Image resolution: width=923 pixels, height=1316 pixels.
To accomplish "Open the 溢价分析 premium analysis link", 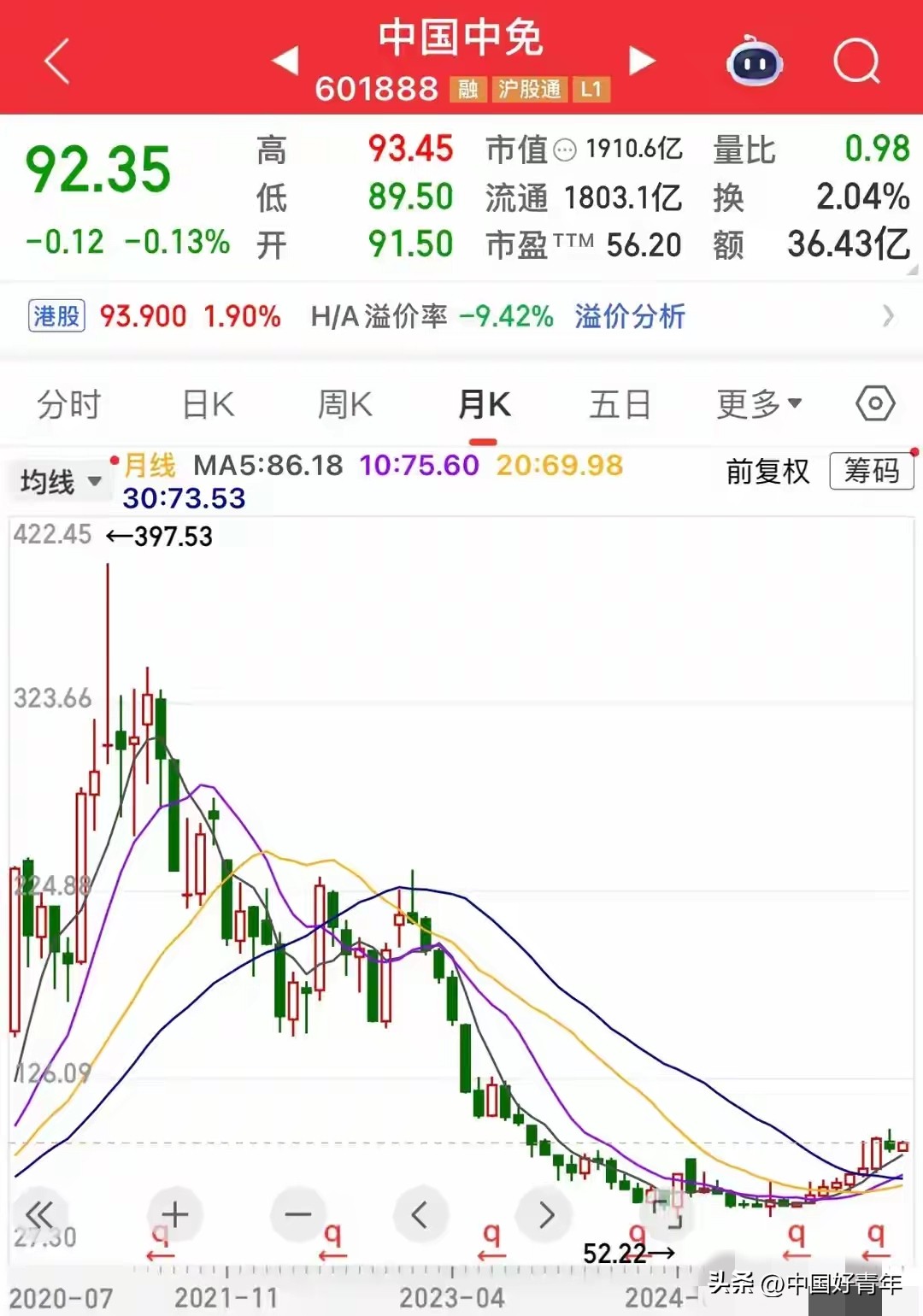I will pos(630,316).
